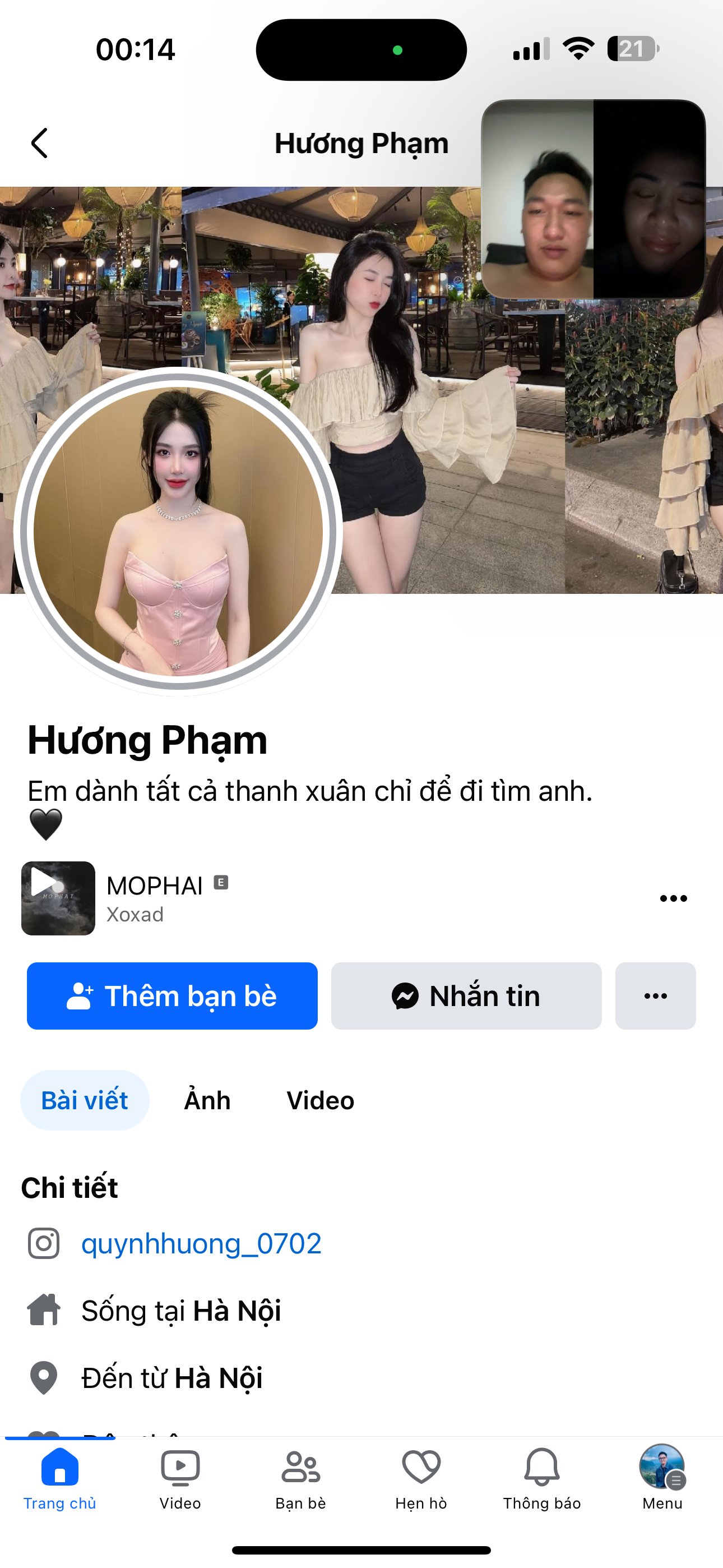This screenshot has height=1568, width=723.
Task: Open the Menu tab
Action: tap(662, 1478)
